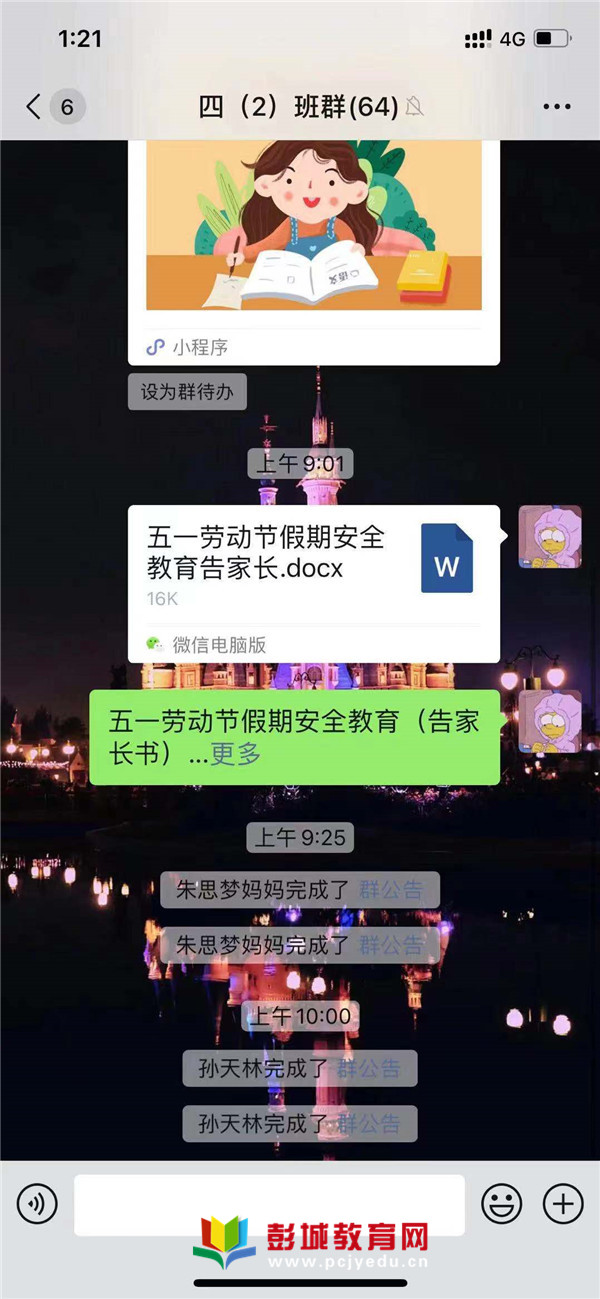Tap the 设为群待办 button
Image resolution: width=600 pixels, height=1299 pixels.
[x=187, y=392]
